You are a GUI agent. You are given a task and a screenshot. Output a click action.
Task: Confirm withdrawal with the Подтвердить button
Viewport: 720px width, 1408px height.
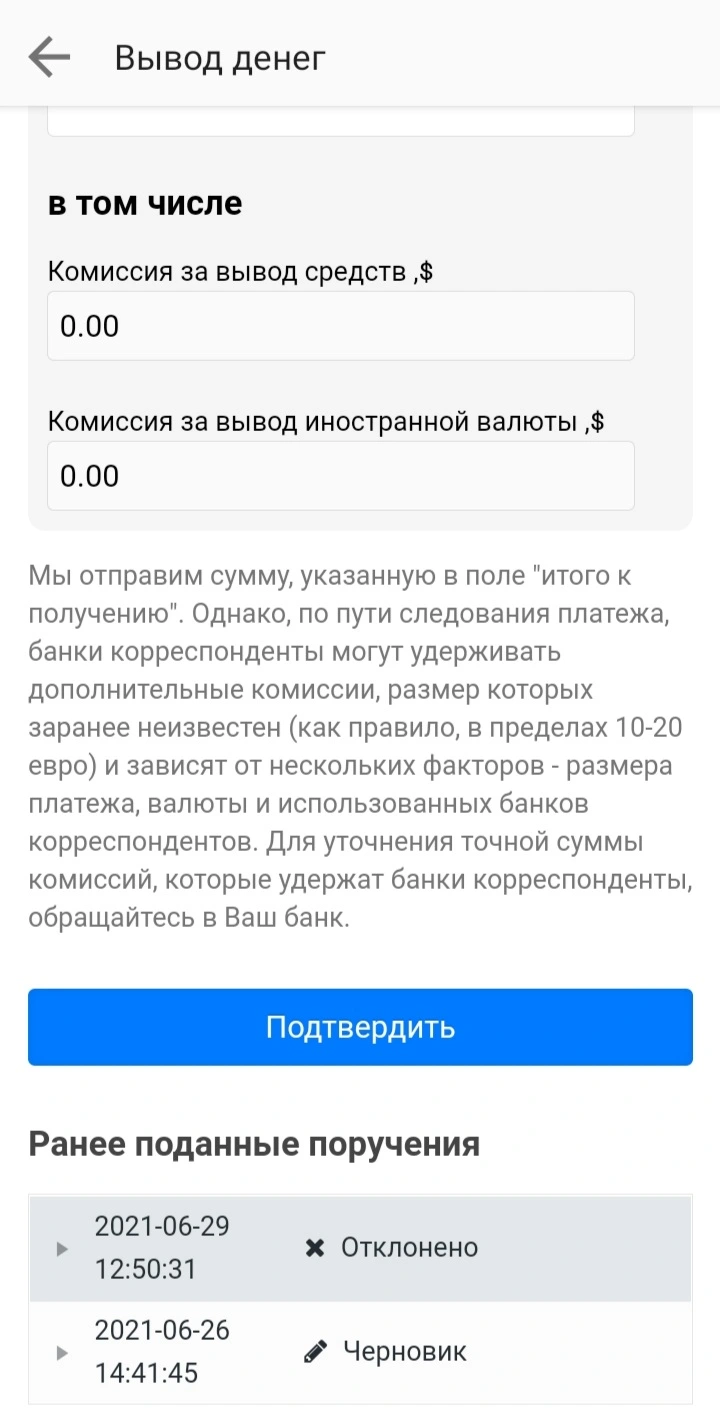pos(360,1027)
